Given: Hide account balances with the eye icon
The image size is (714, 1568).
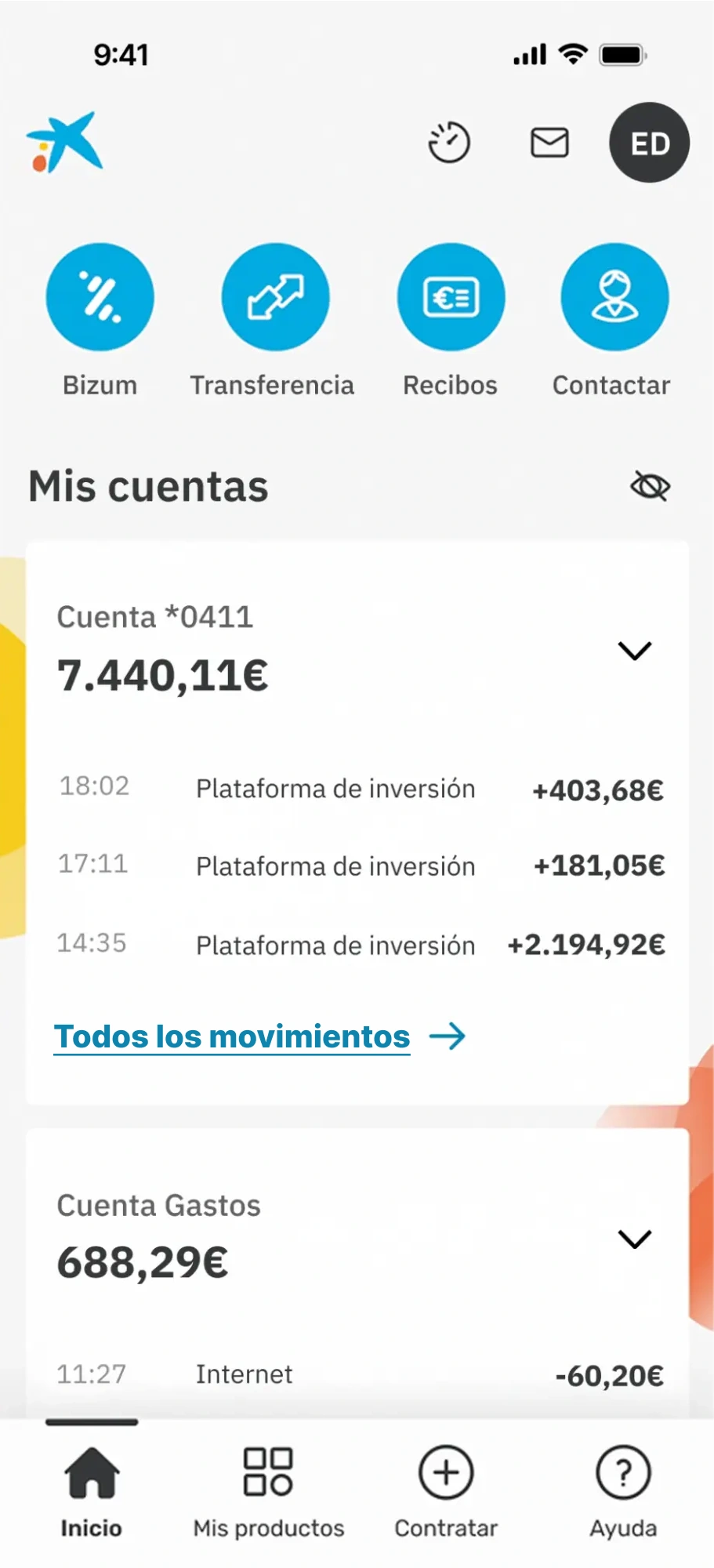Looking at the screenshot, I should [650, 487].
